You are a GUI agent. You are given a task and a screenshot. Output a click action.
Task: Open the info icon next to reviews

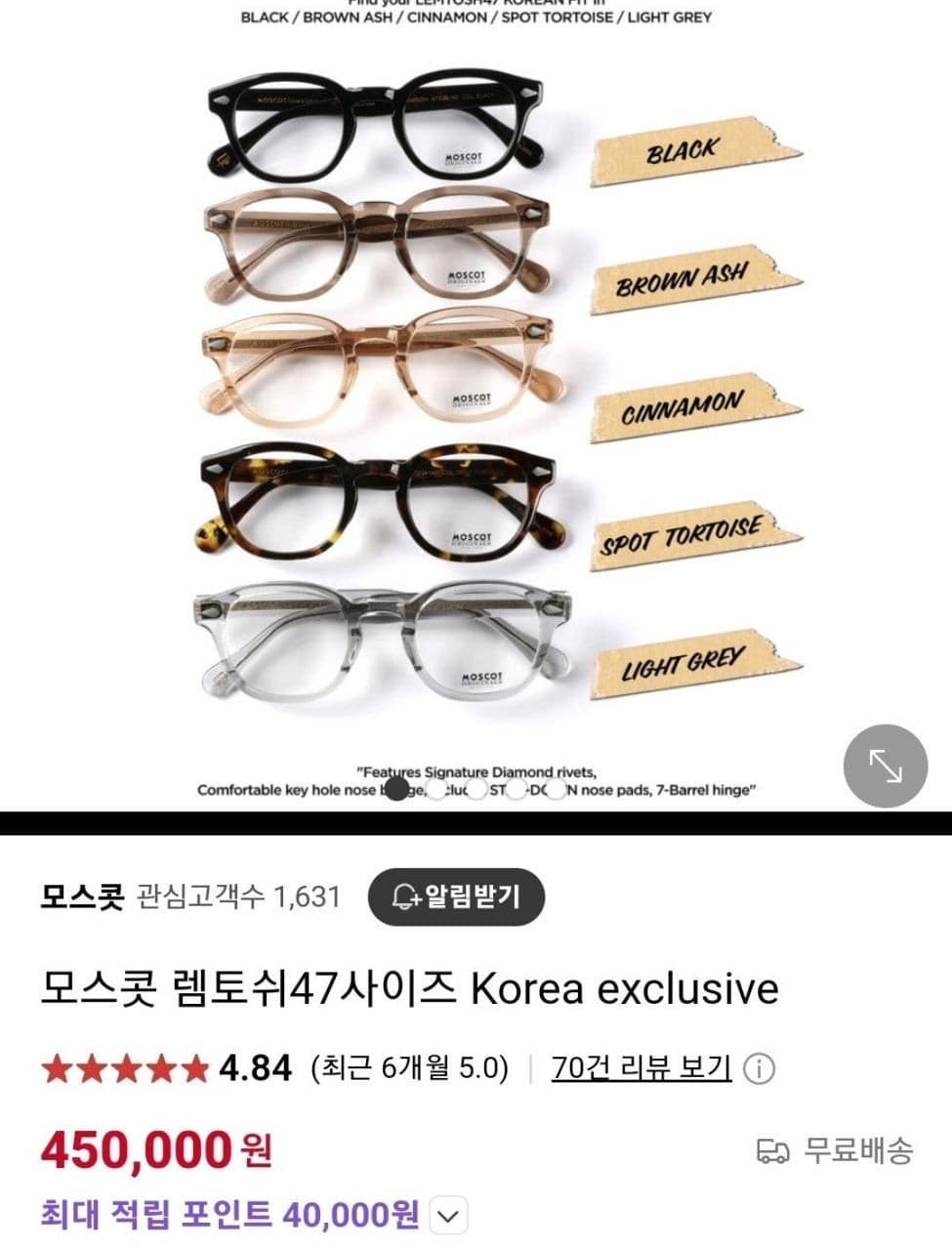759,1069
